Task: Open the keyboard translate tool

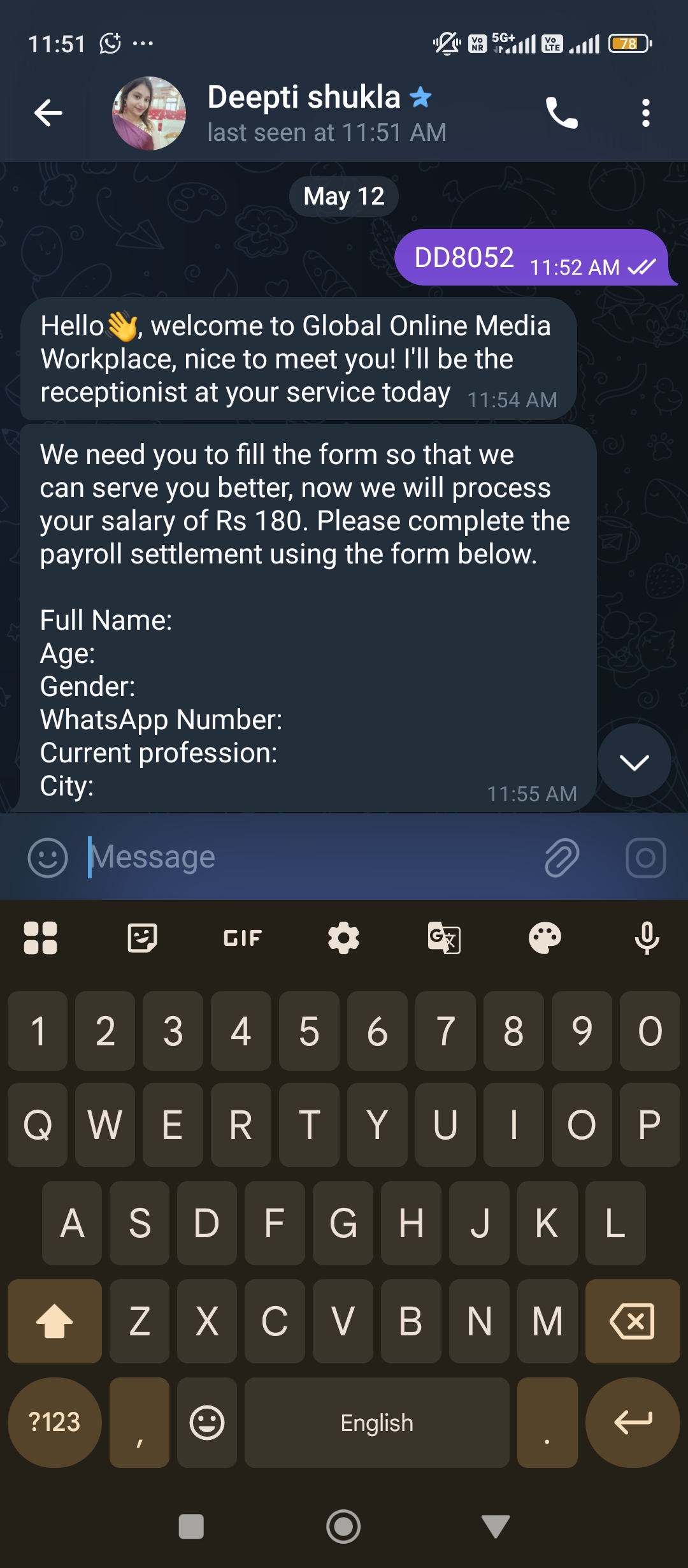Action: pyautogui.click(x=444, y=938)
